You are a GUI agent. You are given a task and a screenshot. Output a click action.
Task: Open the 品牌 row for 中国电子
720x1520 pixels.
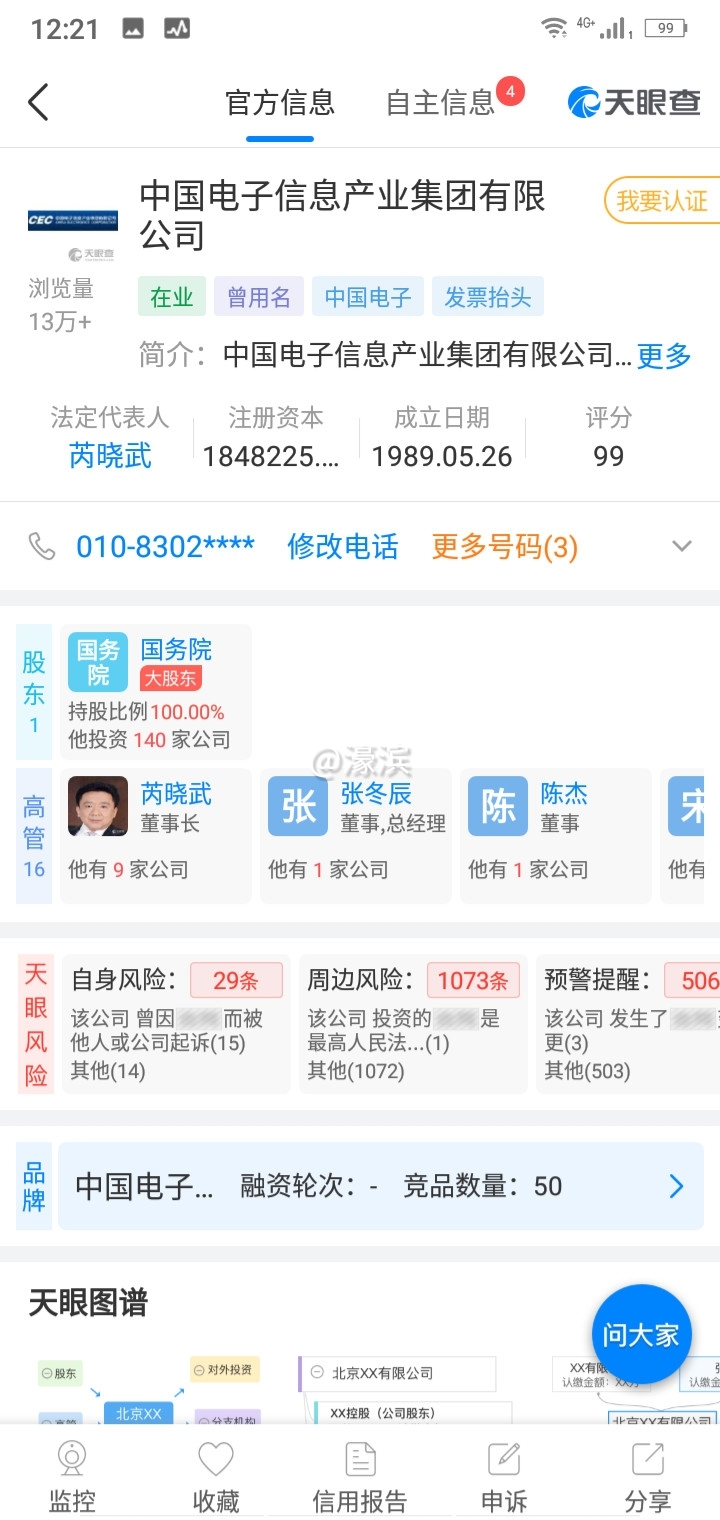[380, 1186]
